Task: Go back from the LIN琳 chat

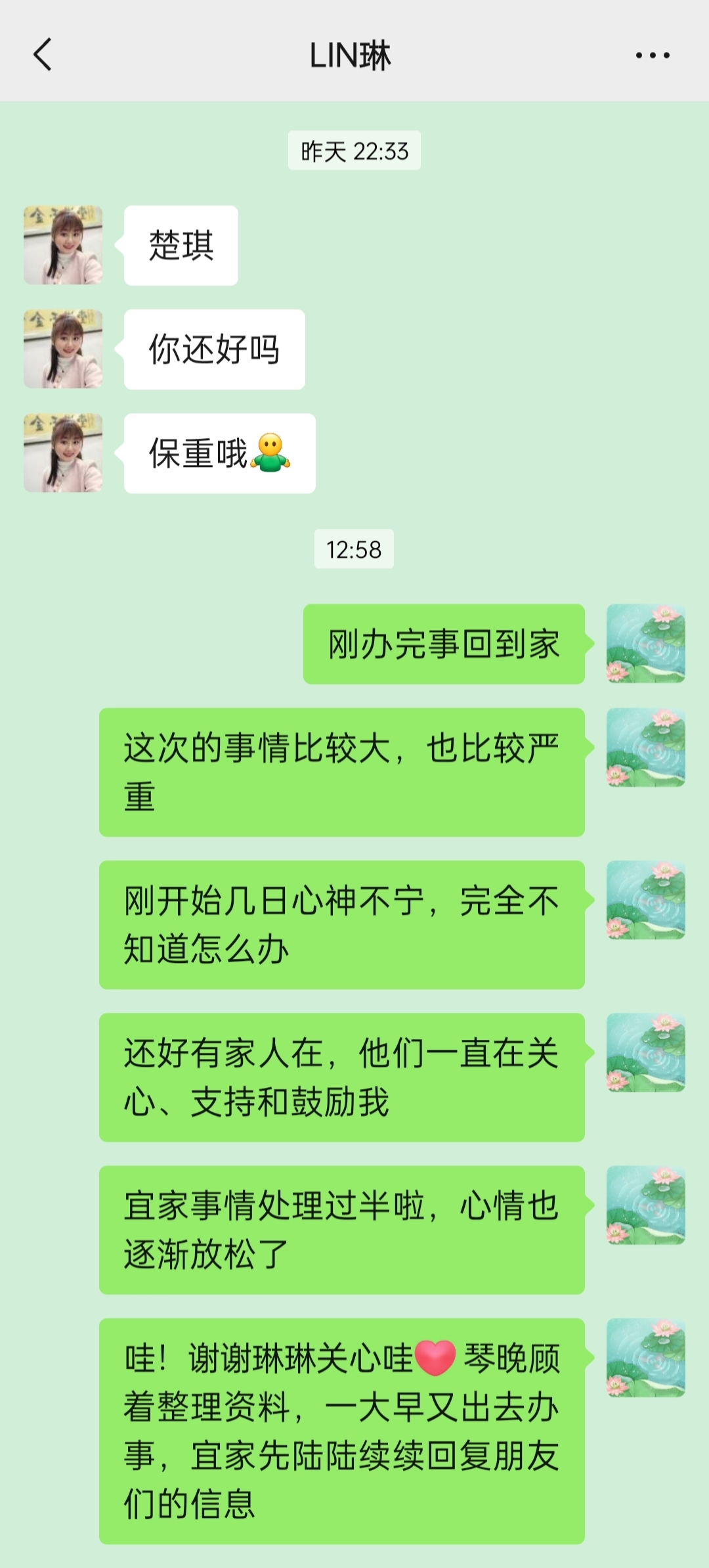Action: [x=43, y=55]
